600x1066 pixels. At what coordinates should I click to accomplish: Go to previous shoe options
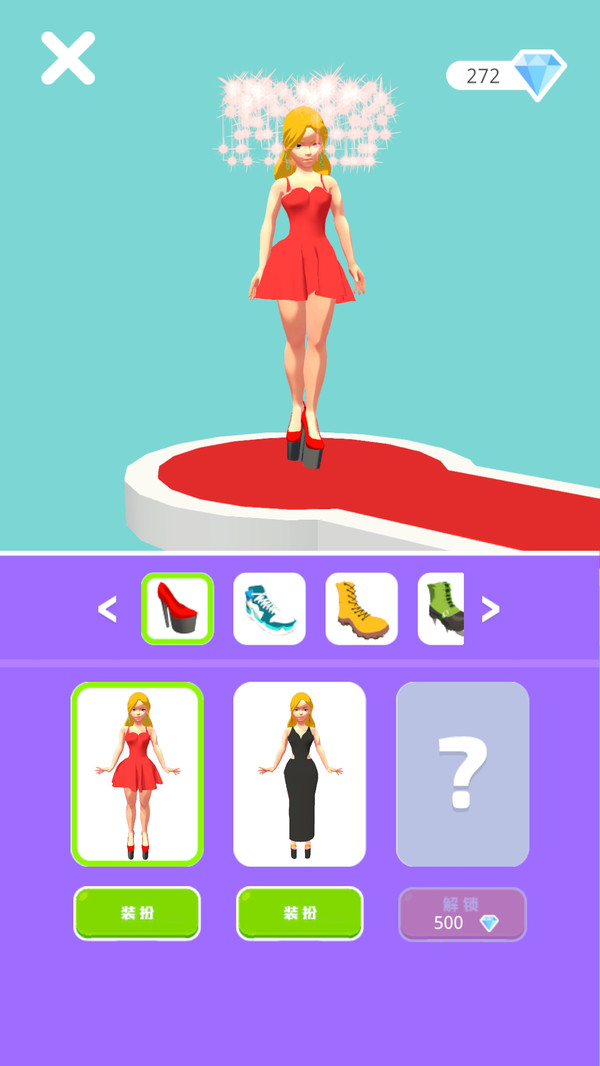107,609
